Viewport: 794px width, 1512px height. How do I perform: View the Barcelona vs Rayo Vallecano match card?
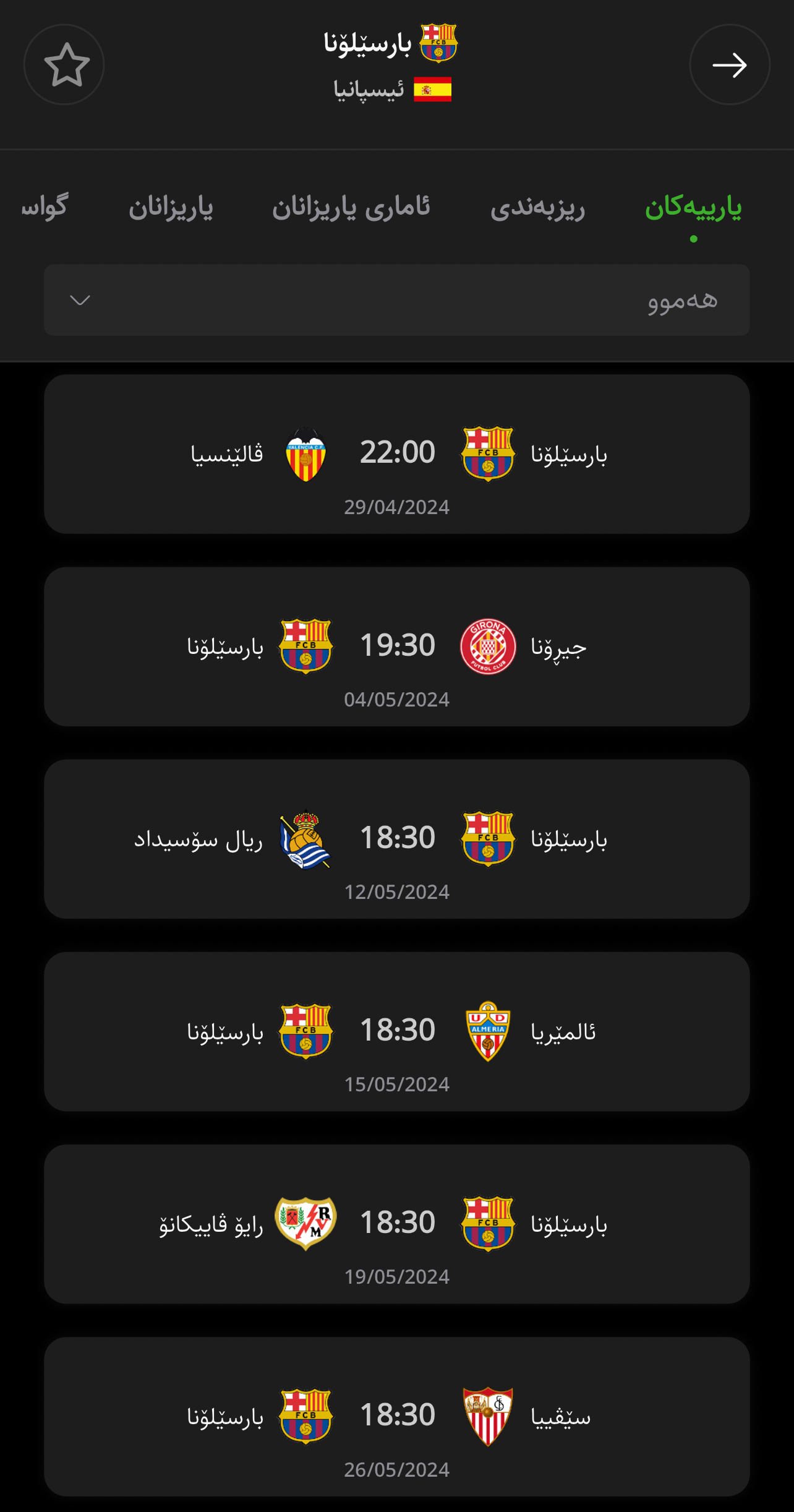point(396,1224)
